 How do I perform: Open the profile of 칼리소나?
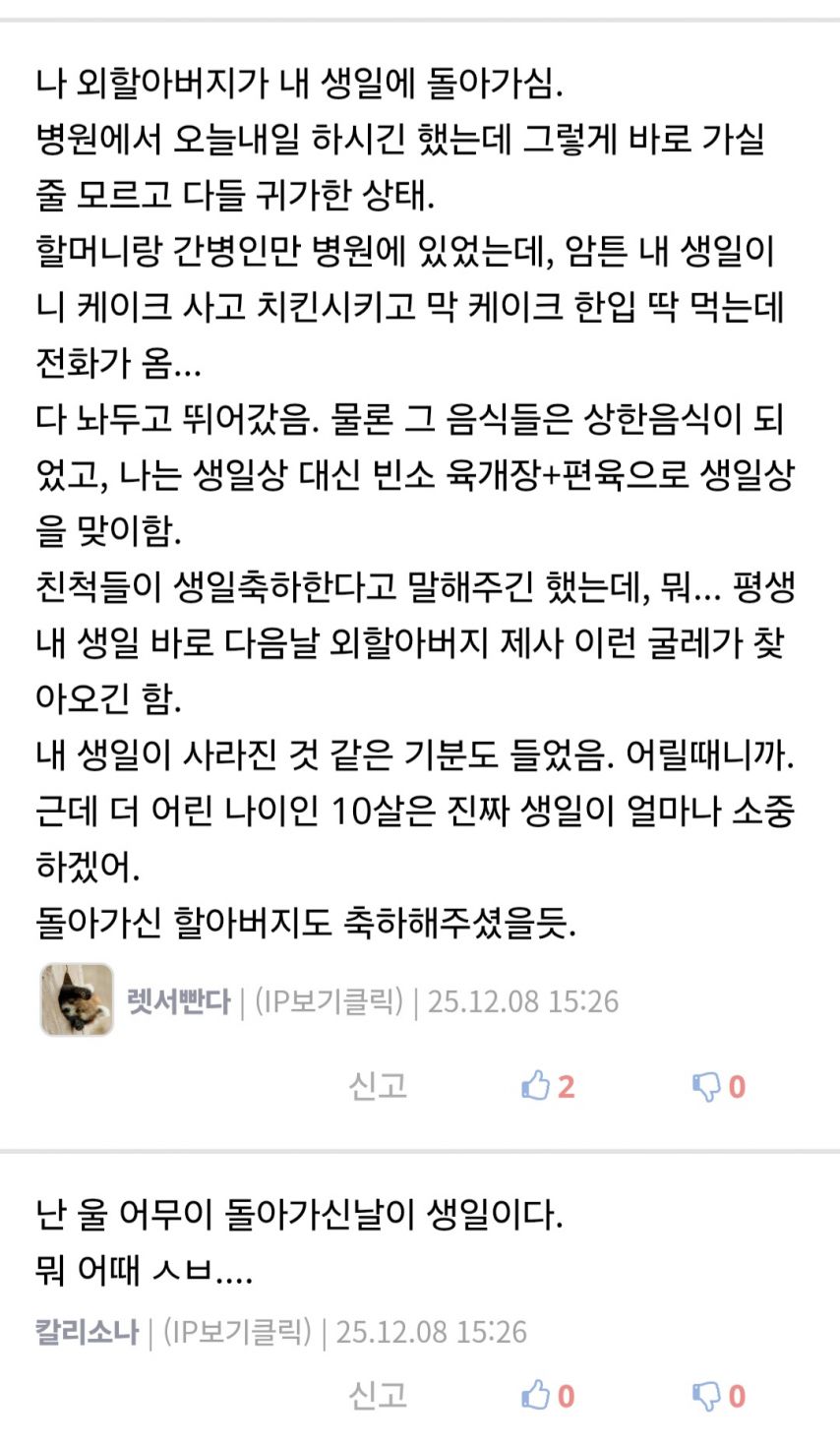[x=87, y=1332]
